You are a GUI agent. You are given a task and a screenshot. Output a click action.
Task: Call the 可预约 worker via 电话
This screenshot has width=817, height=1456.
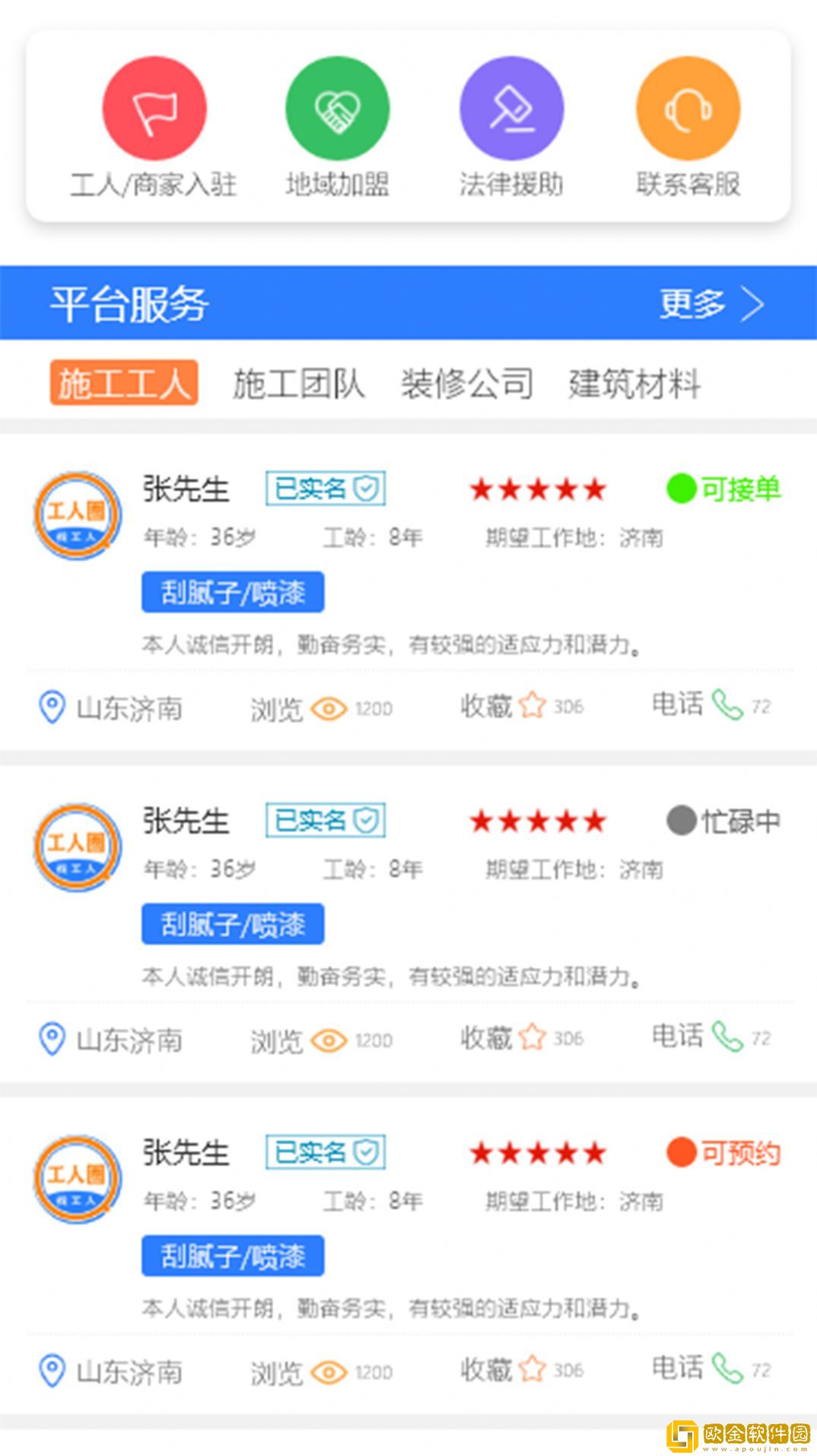726,1369
